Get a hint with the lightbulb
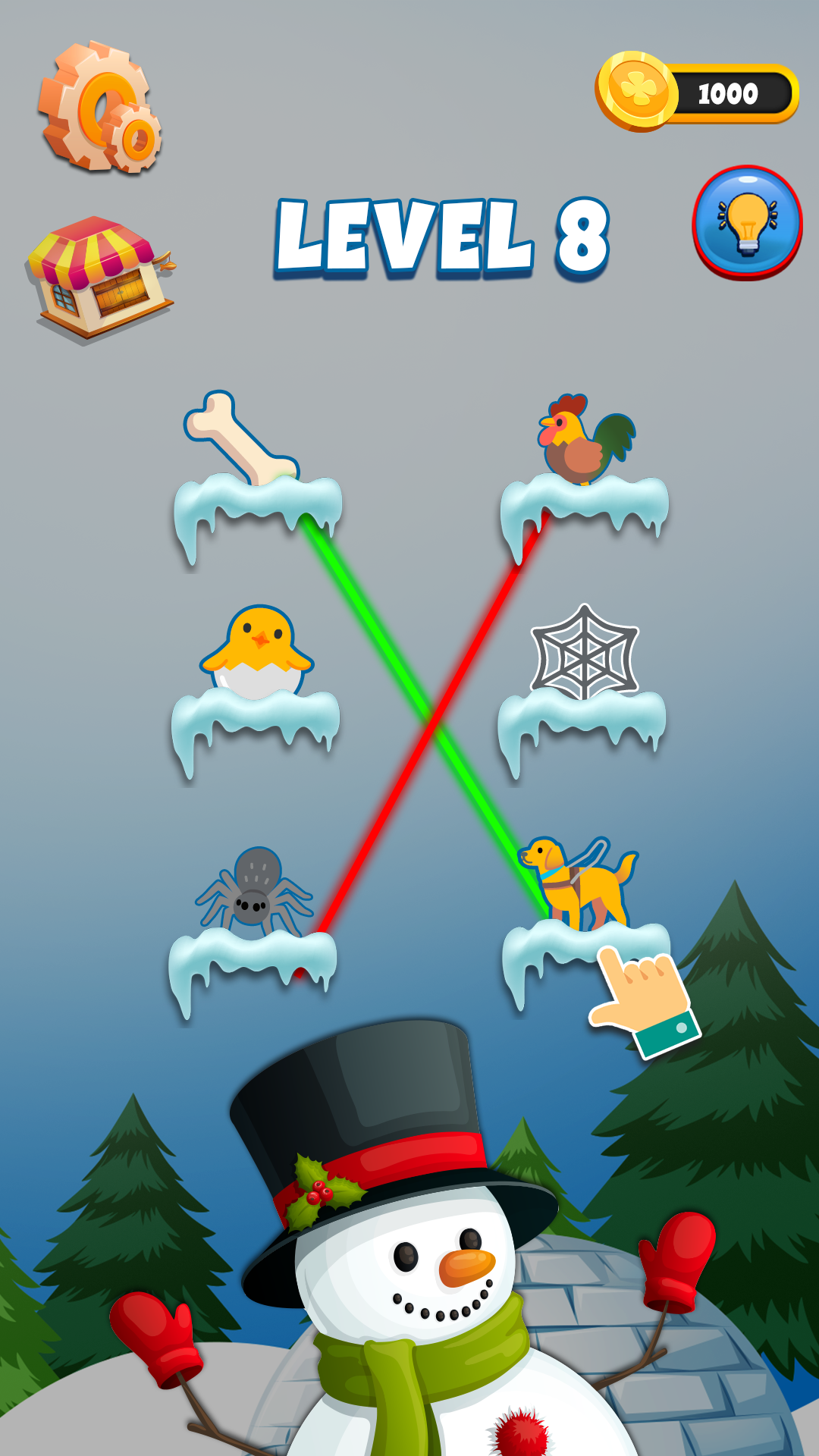This screenshot has height=1456, width=819. click(x=747, y=222)
